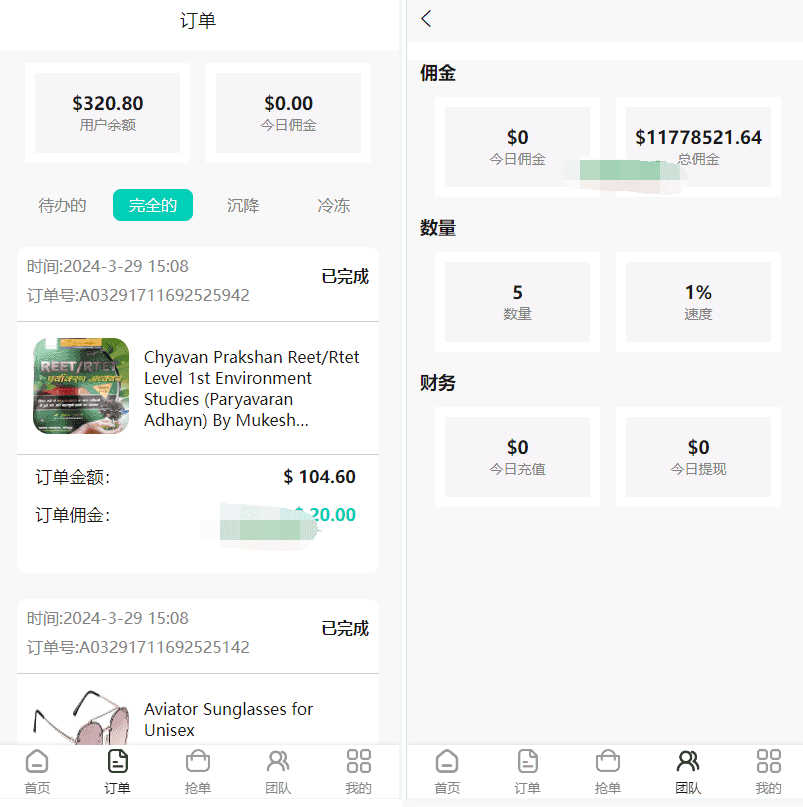Tap 我的 in the 订单 screen's bottom bar
This screenshot has height=807, width=803.
pos(358,771)
